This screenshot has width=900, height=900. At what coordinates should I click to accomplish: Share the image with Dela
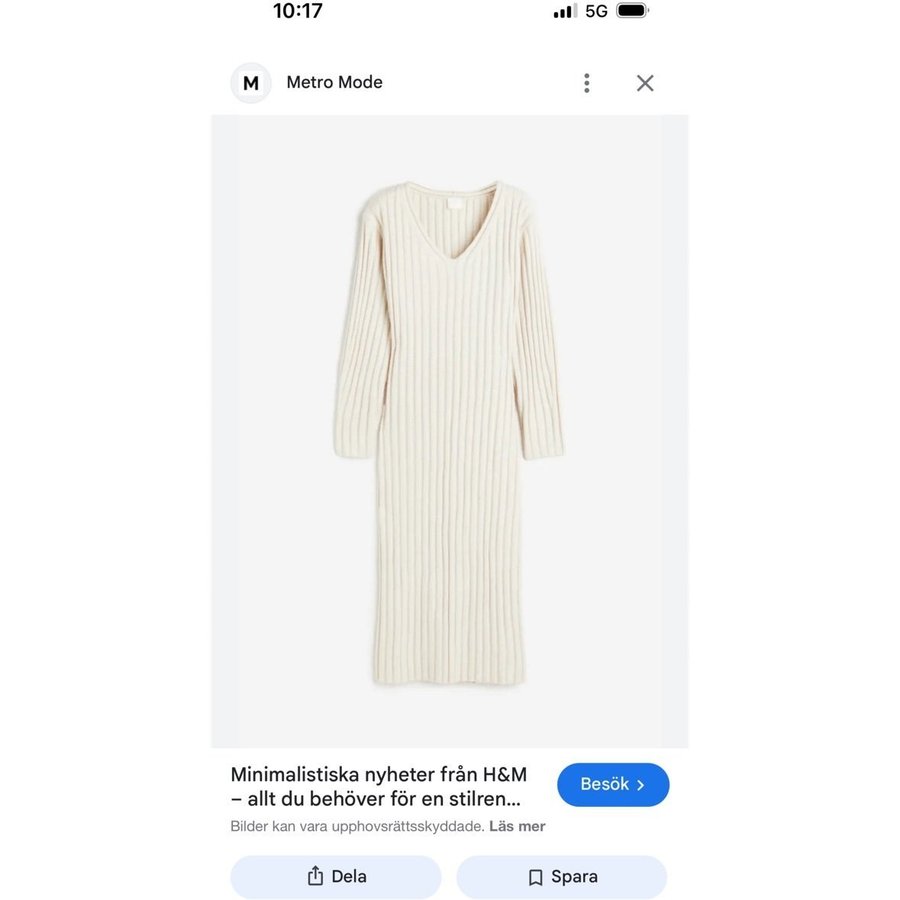point(336,877)
